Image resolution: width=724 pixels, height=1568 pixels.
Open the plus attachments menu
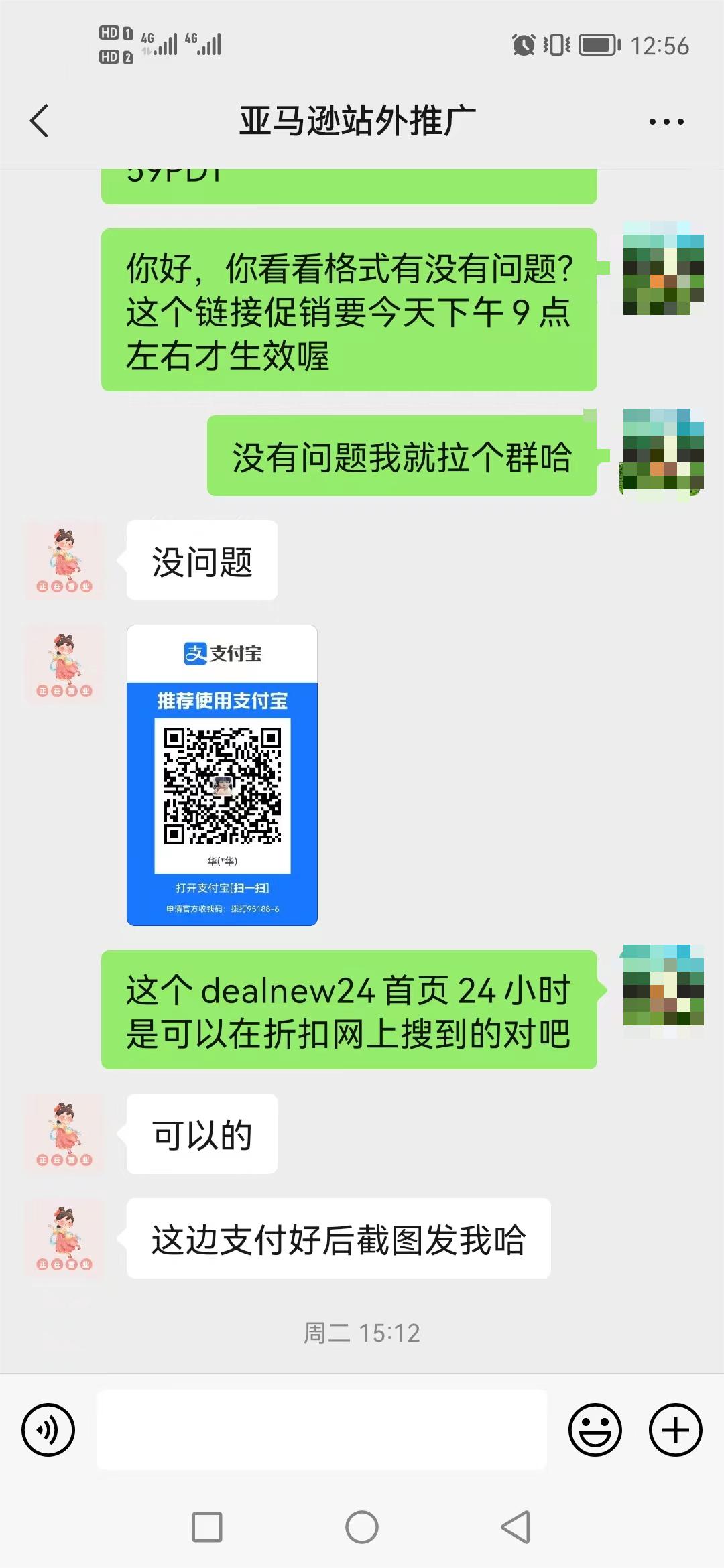coord(675,1430)
